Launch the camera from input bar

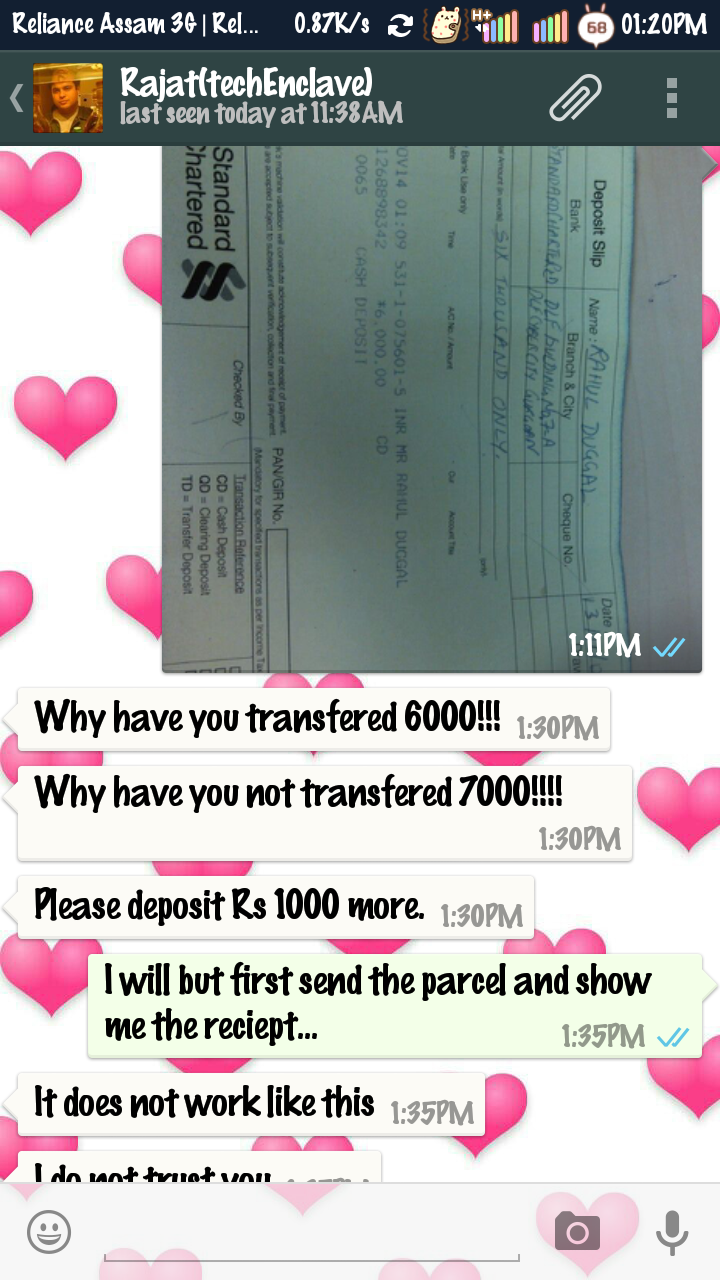coord(577,1232)
